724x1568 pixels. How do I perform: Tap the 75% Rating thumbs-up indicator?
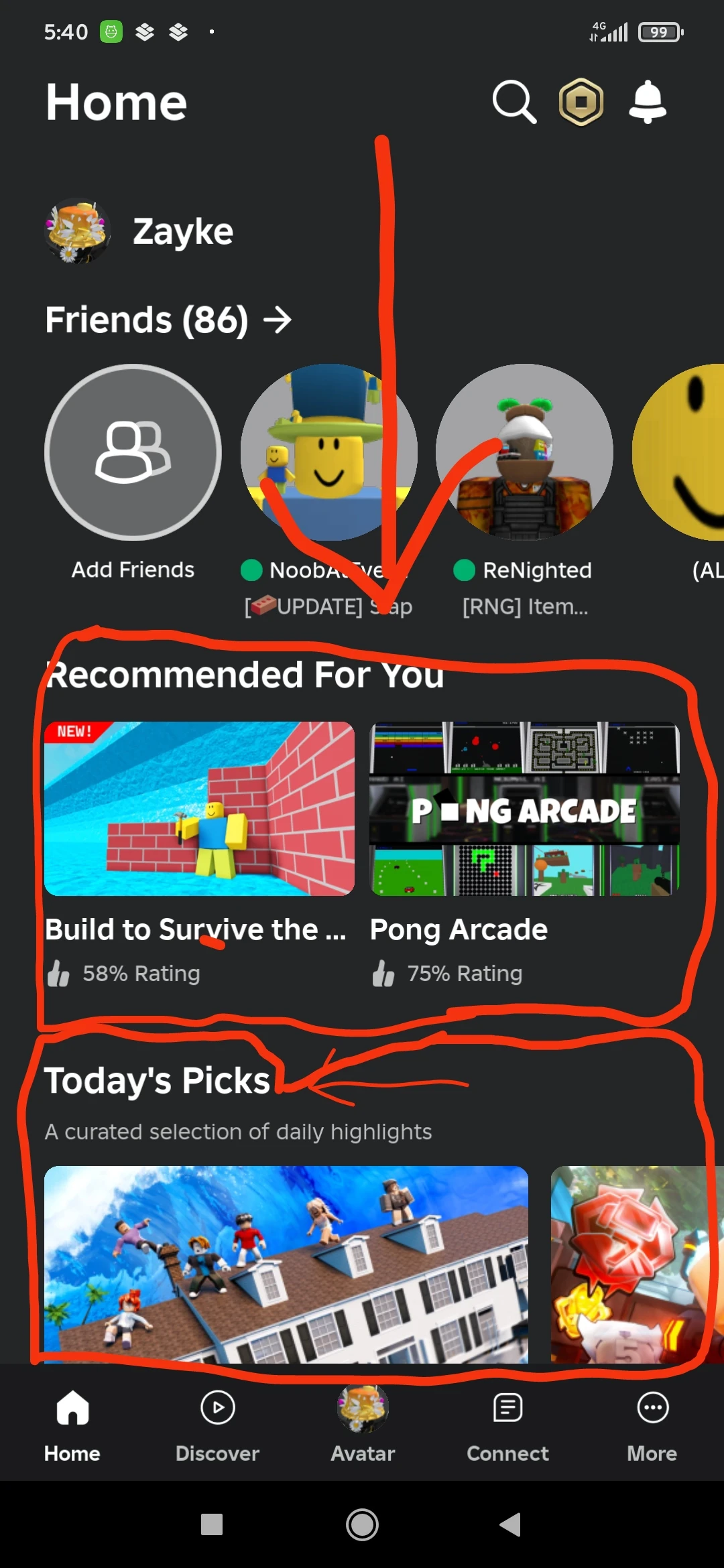pyautogui.click(x=384, y=973)
